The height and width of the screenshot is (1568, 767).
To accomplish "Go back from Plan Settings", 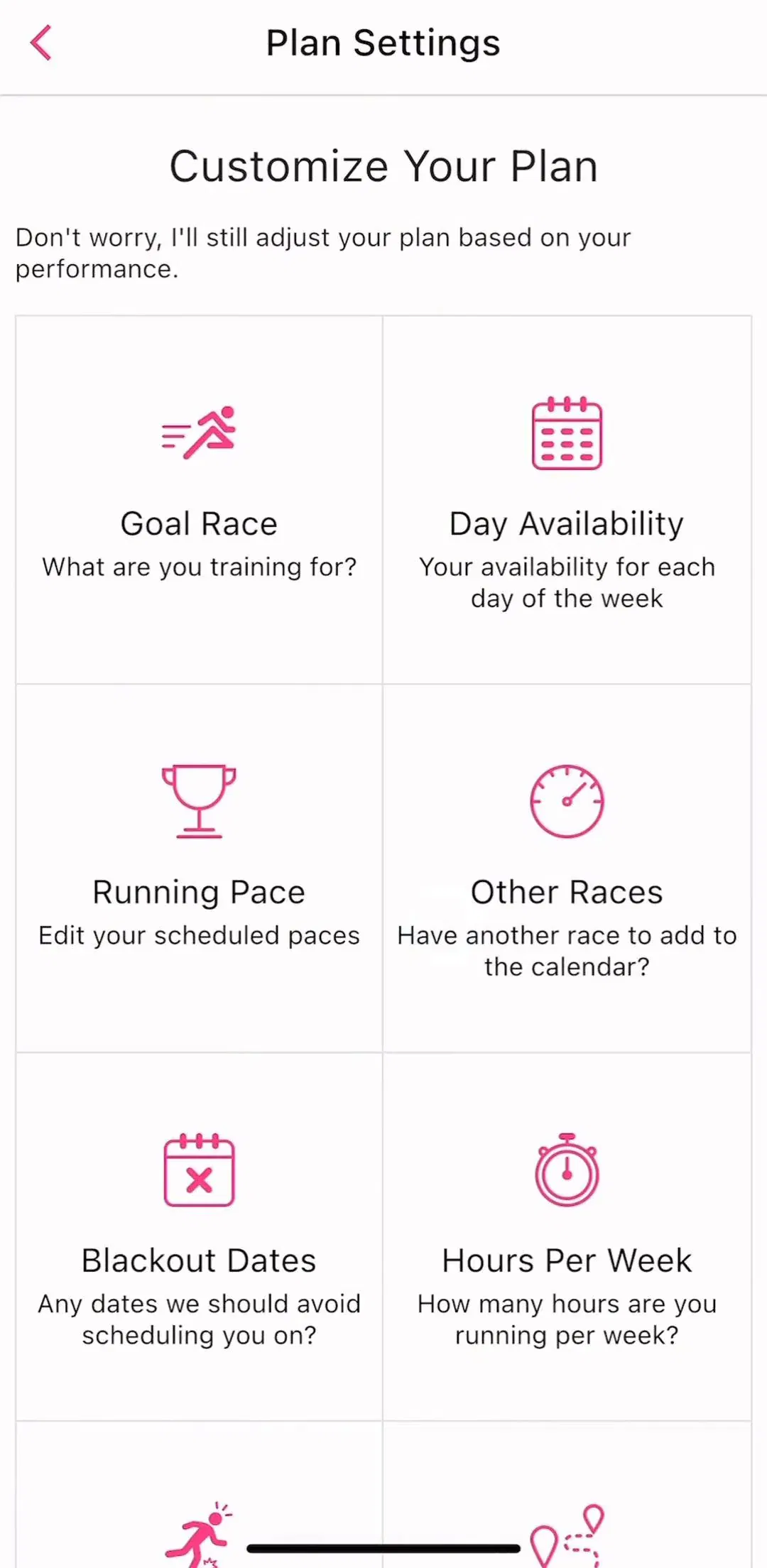I will (41, 43).
